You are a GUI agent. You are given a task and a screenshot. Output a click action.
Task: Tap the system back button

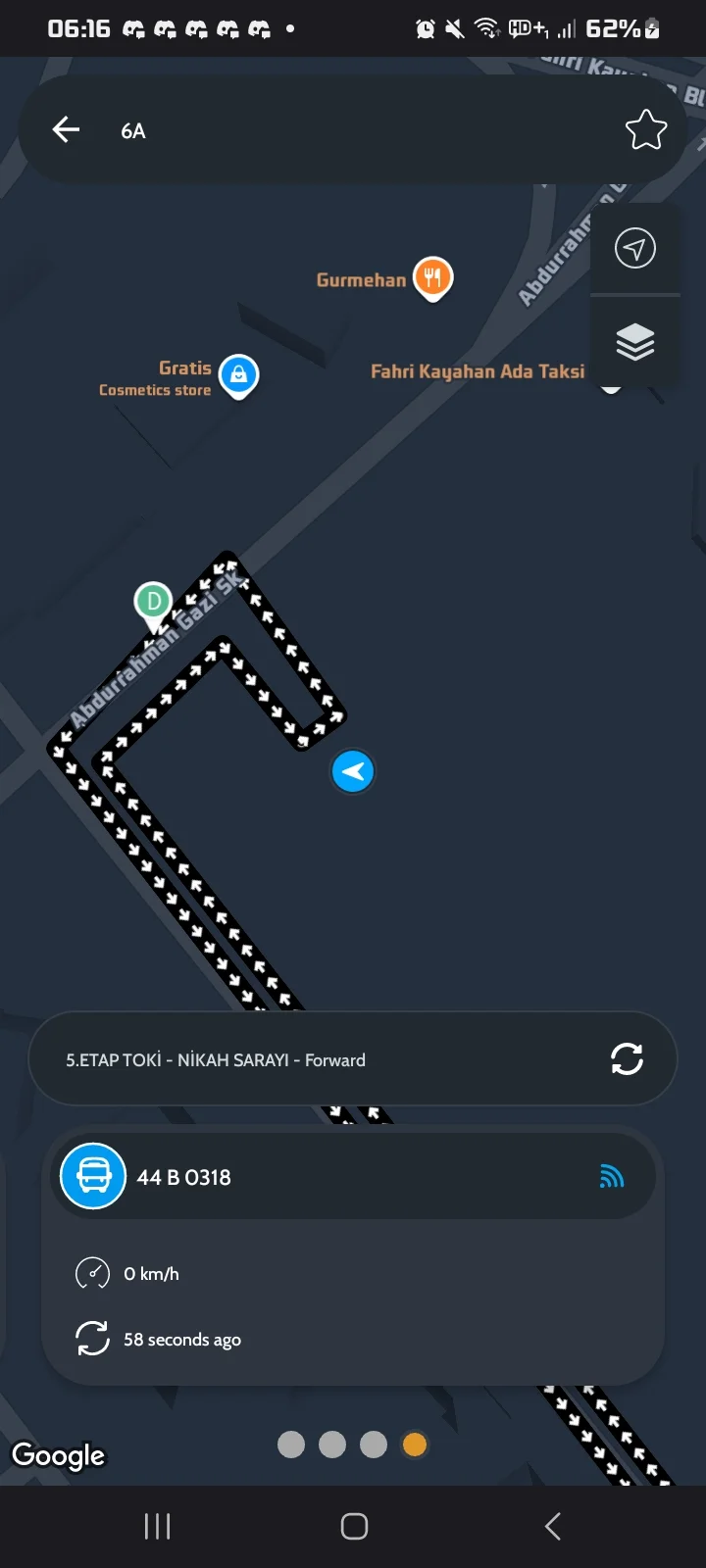[x=552, y=1526]
